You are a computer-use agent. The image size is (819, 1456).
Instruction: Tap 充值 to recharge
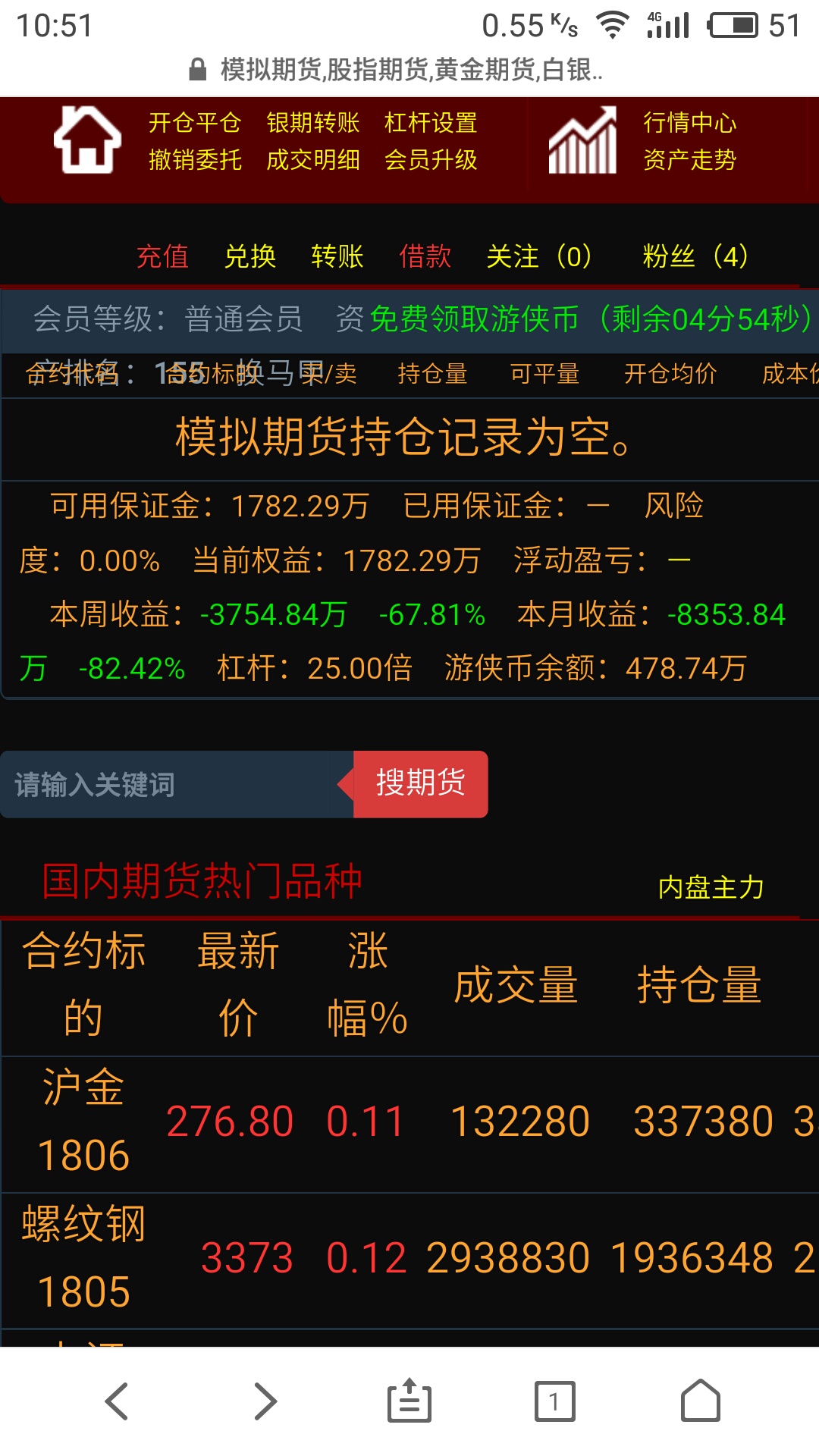pos(162,256)
